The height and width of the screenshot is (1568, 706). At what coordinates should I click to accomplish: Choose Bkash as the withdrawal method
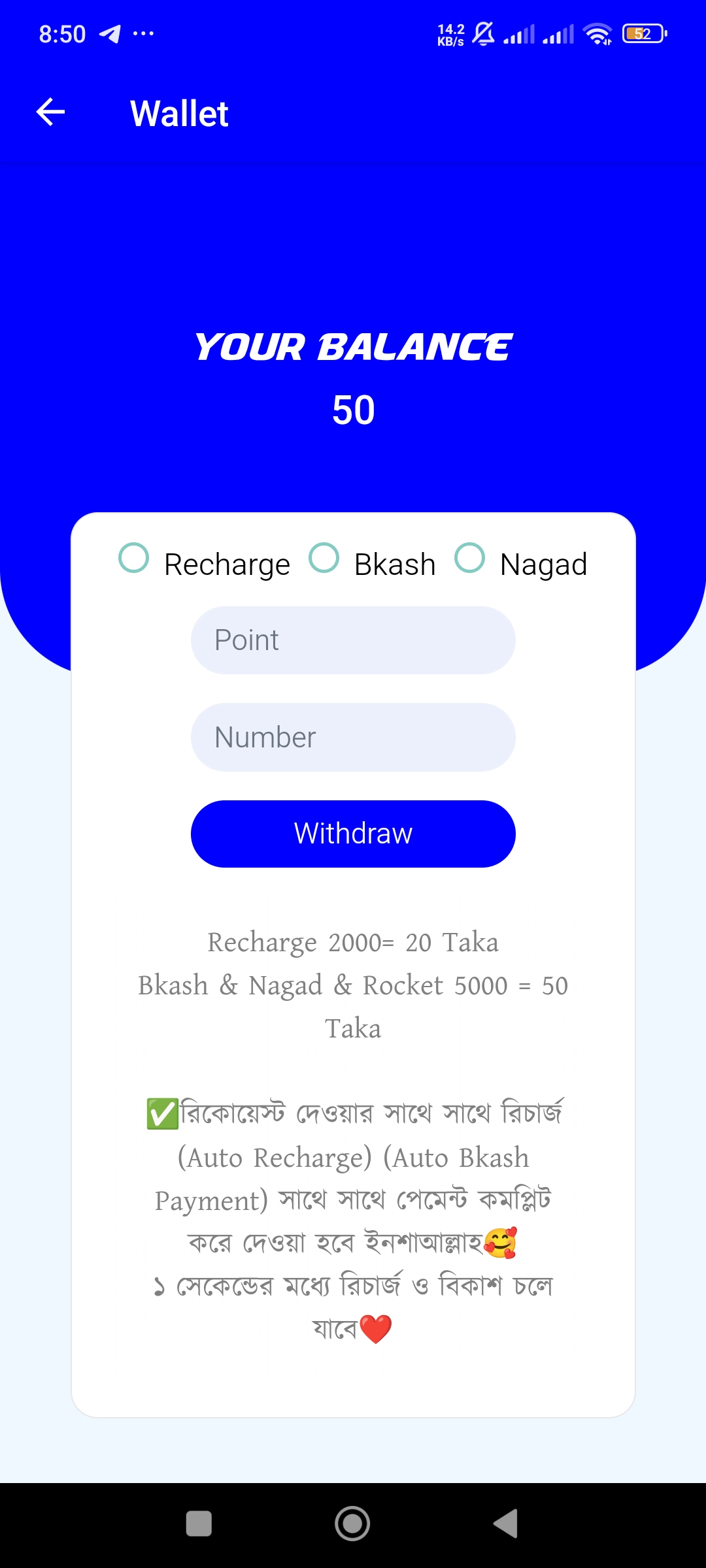point(324,558)
